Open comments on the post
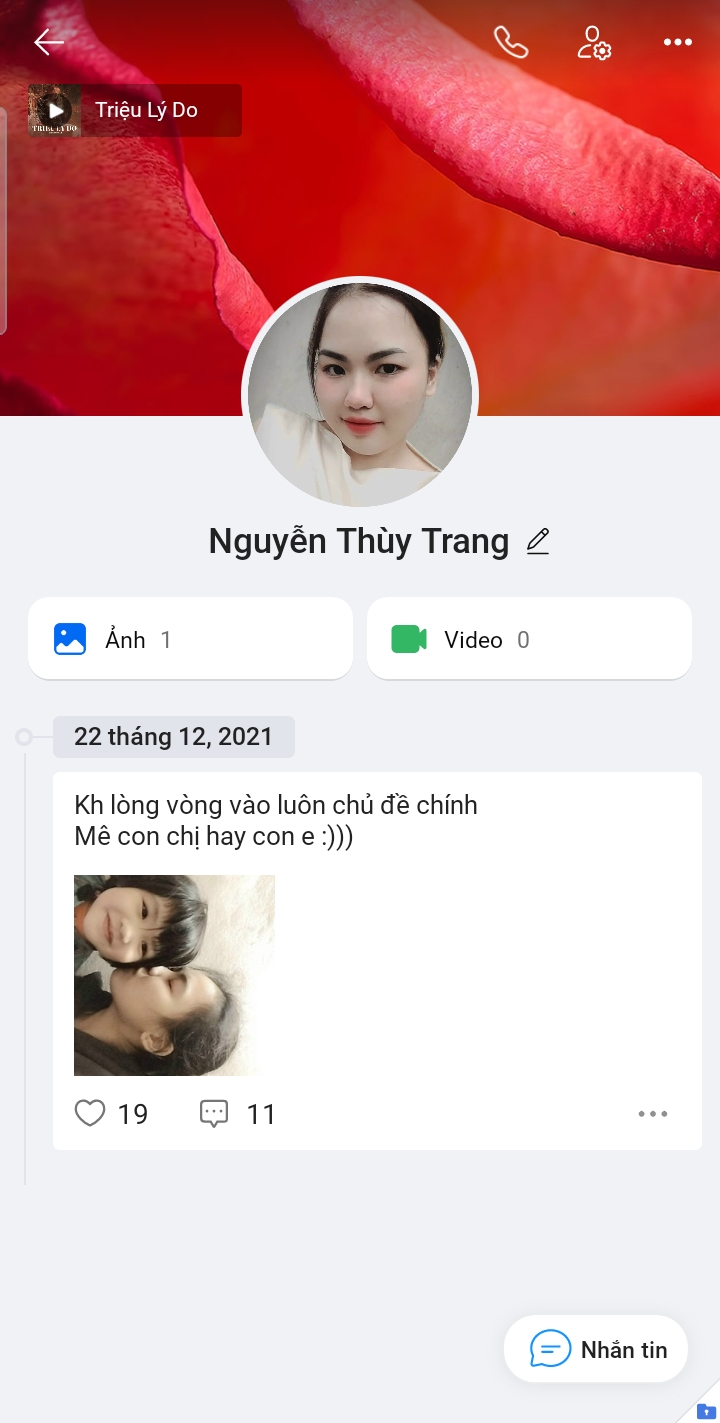Image resolution: width=720 pixels, height=1423 pixels. pos(215,1113)
